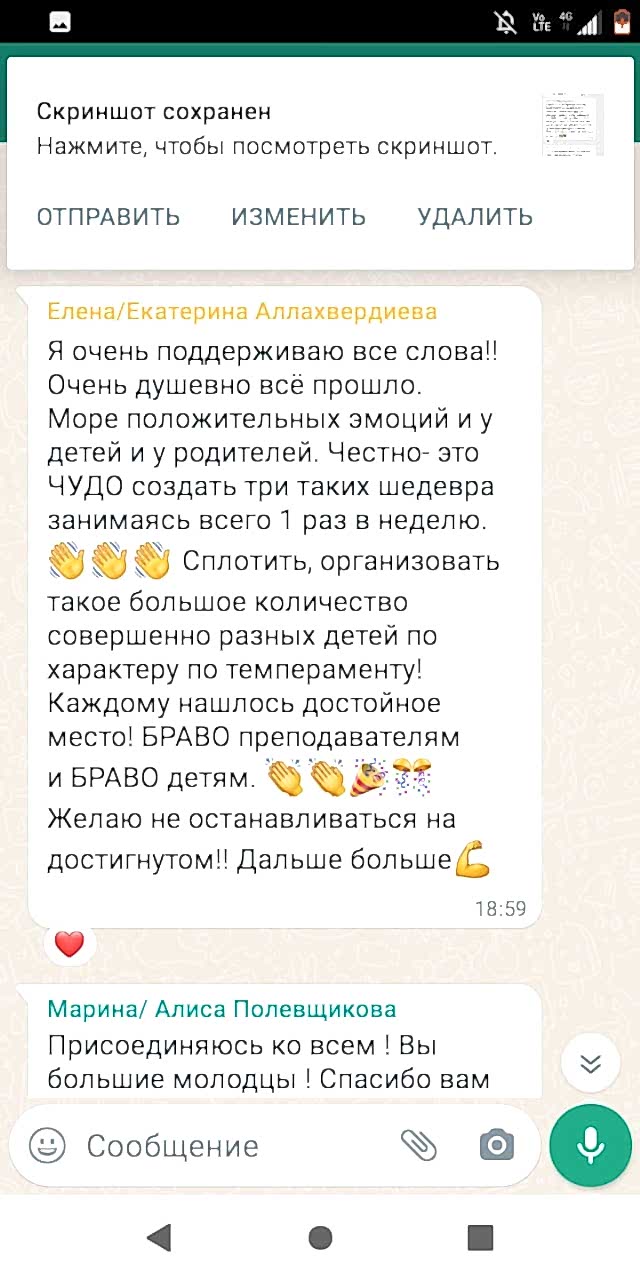Attach a file with the paperclip
The width and height of the screenshot is (640, 1280).
point(420,1145)
